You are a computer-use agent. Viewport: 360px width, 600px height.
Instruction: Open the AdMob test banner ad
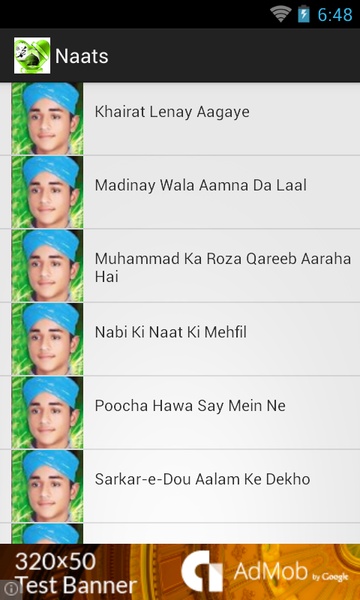(180, 572)
